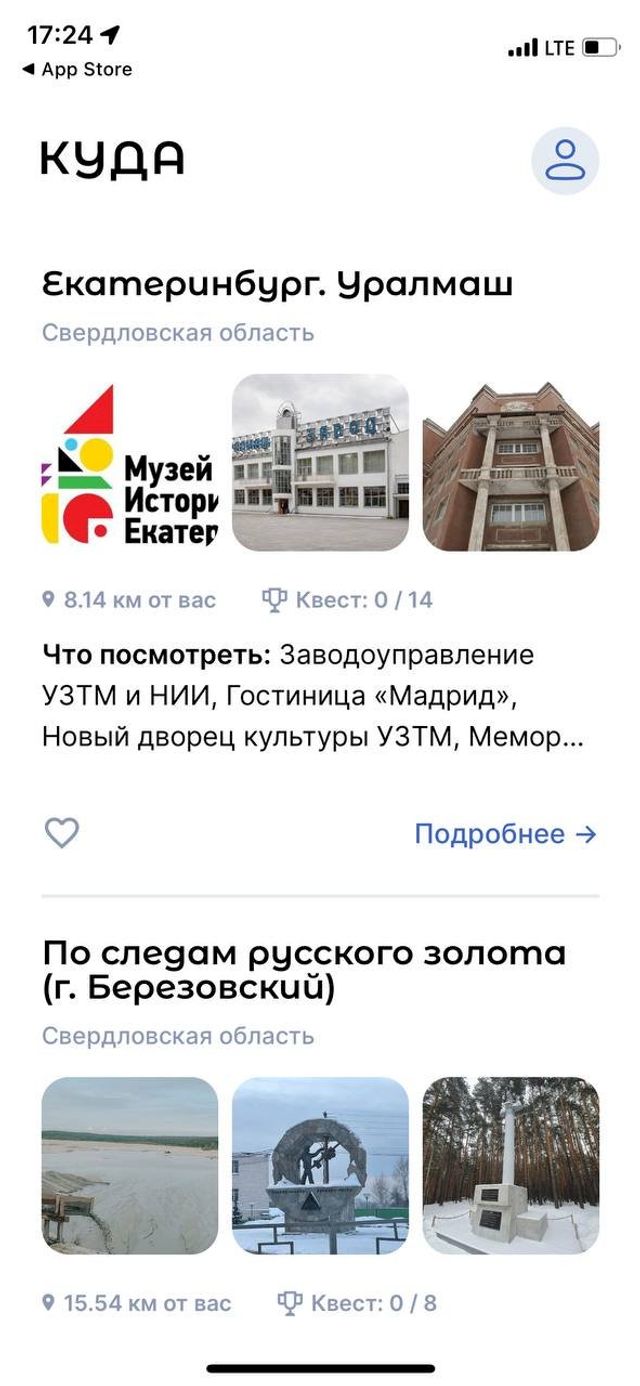This screenshot has width=640, height=1386.
Task: Open По следам русского золота route title
Action: [303, 970]
